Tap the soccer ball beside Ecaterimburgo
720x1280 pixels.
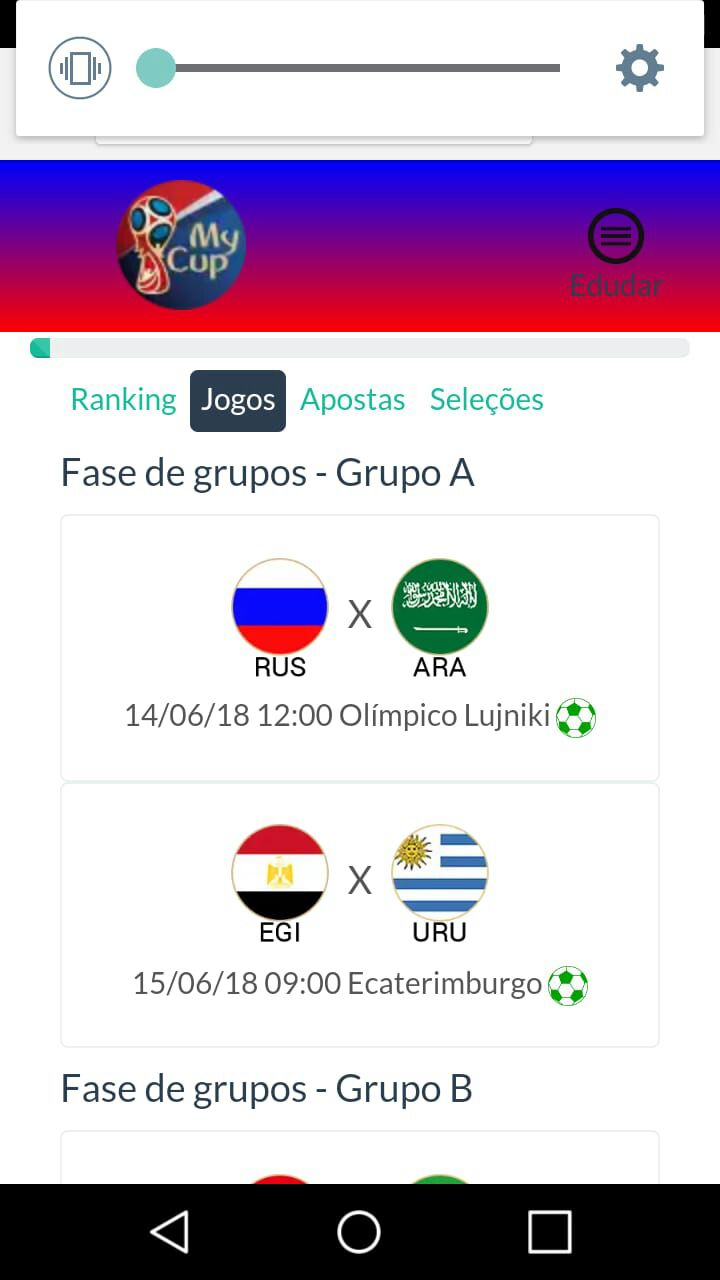point(568,985)
